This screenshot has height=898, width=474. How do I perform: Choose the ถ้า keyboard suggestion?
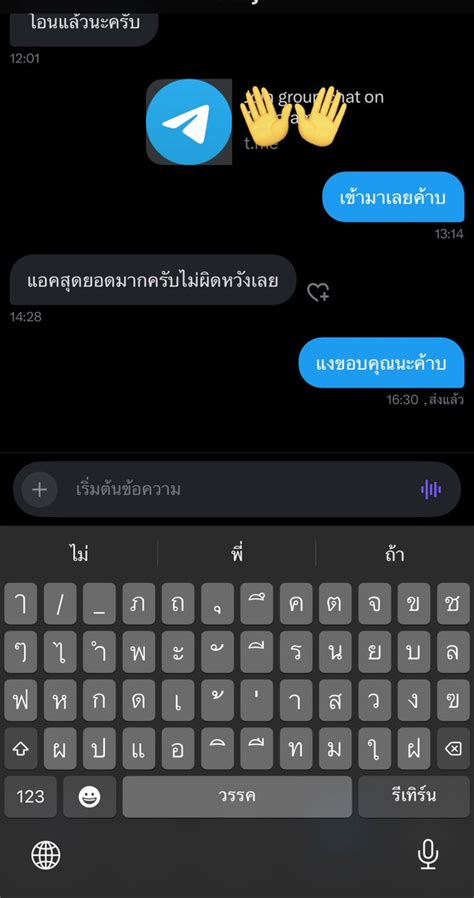pos(394,554)
